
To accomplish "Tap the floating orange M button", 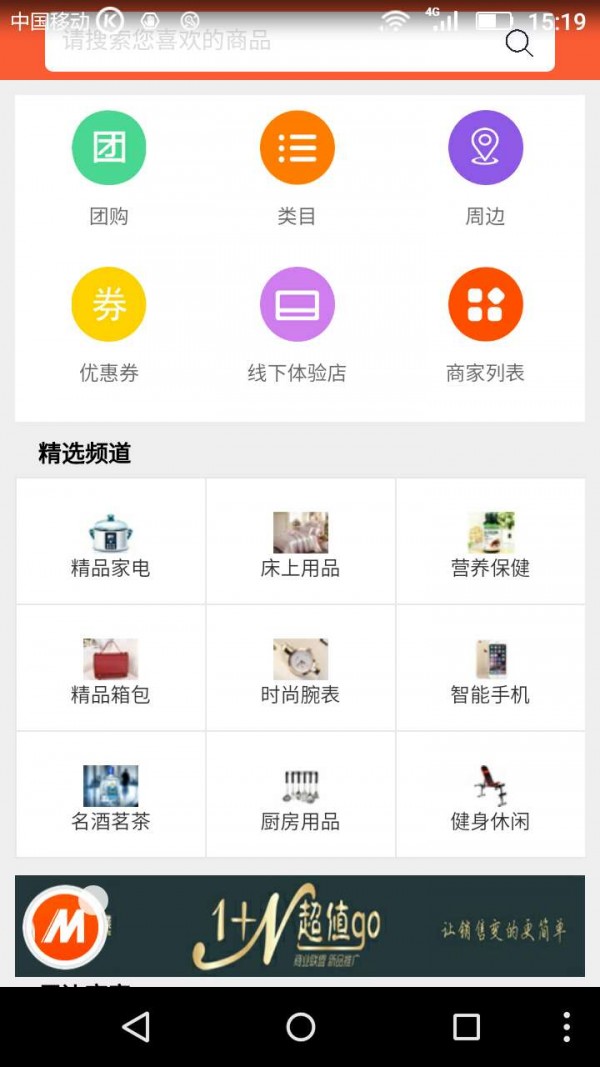I will [x=65, y=927].
